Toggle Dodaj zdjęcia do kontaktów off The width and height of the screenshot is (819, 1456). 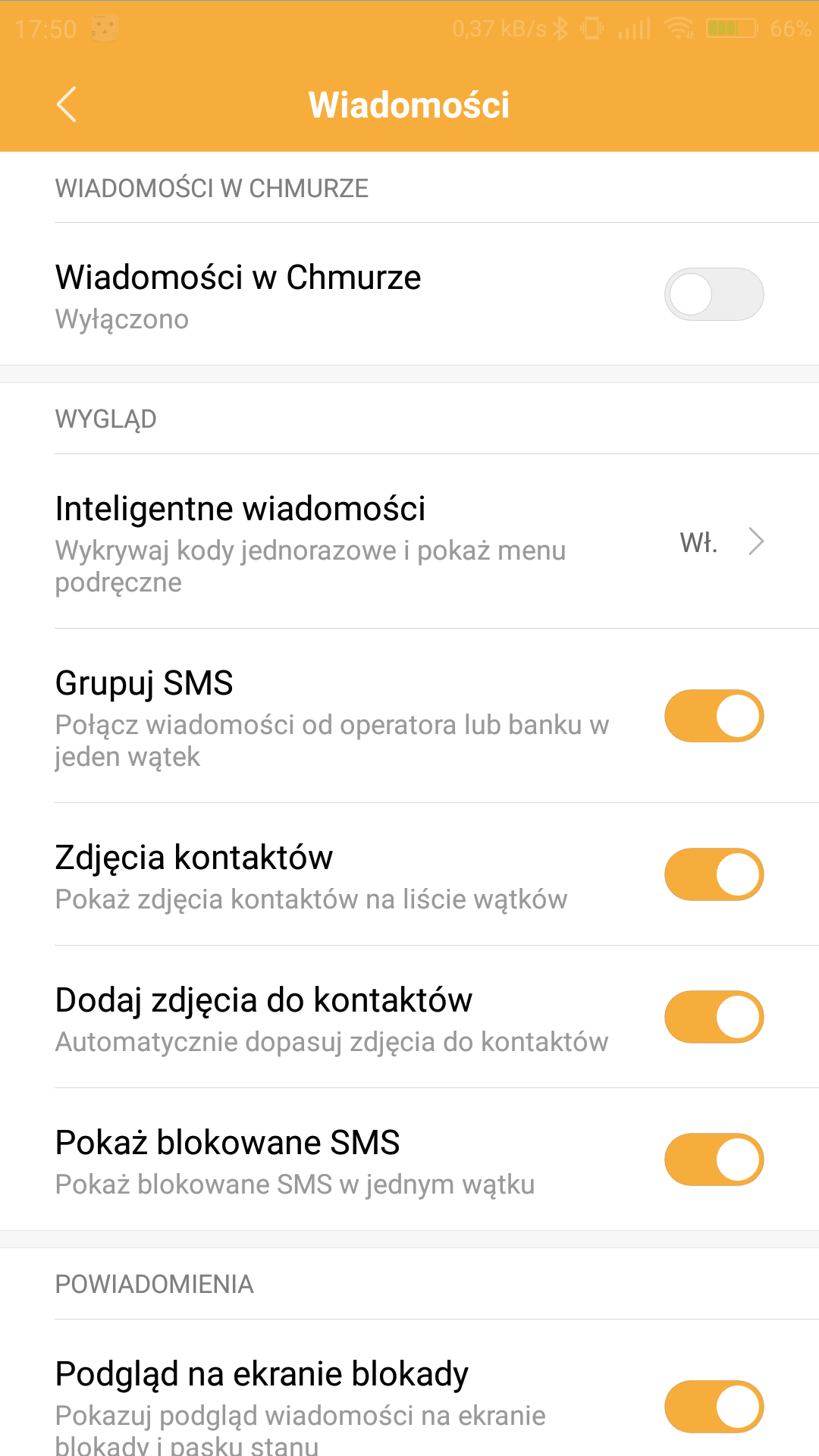tap(714, 1017)
